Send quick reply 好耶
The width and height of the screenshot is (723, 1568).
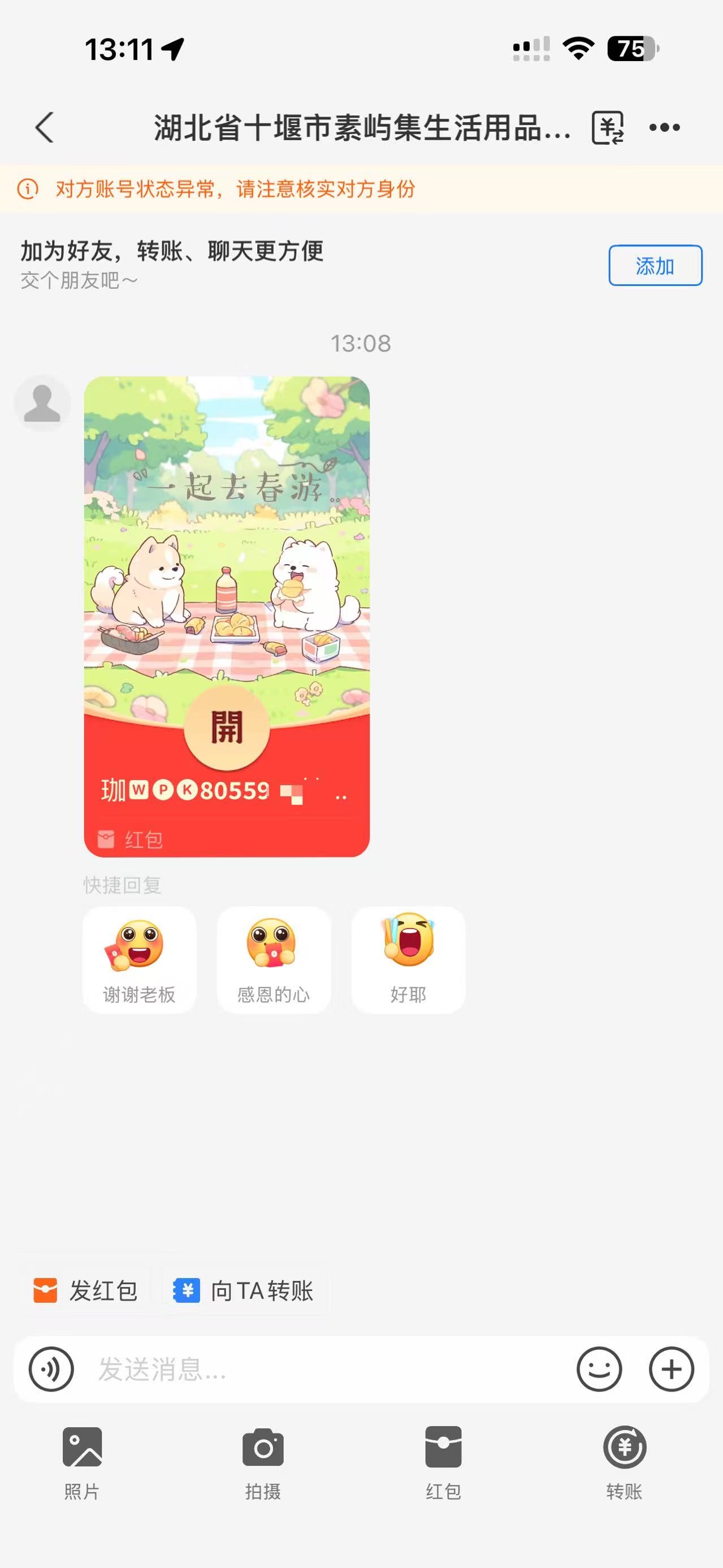[x=408, y=960]
